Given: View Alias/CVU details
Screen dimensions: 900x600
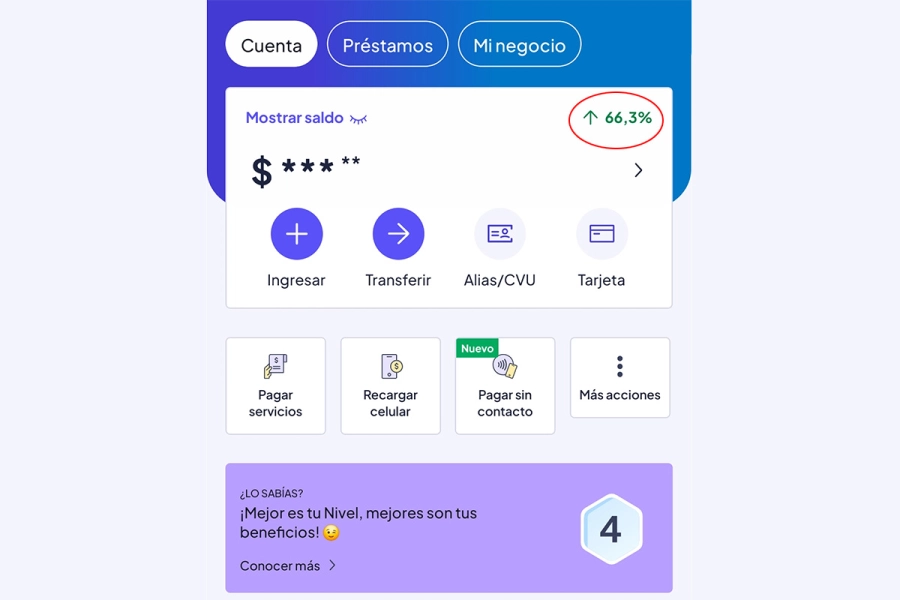Looking at the screenshot, I should [500, 234].
